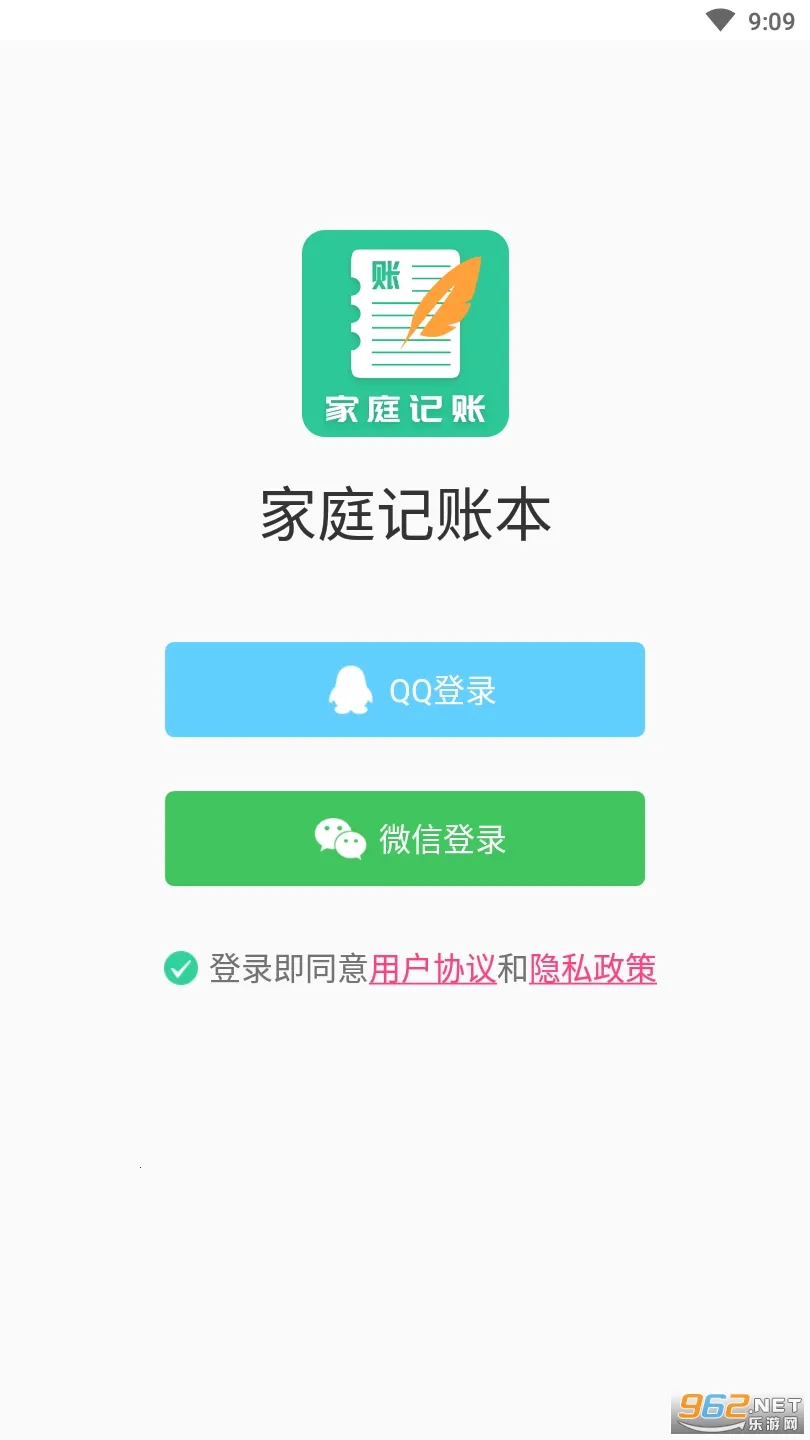
Task: Log in with 微信登录
Action: [405, 838]
